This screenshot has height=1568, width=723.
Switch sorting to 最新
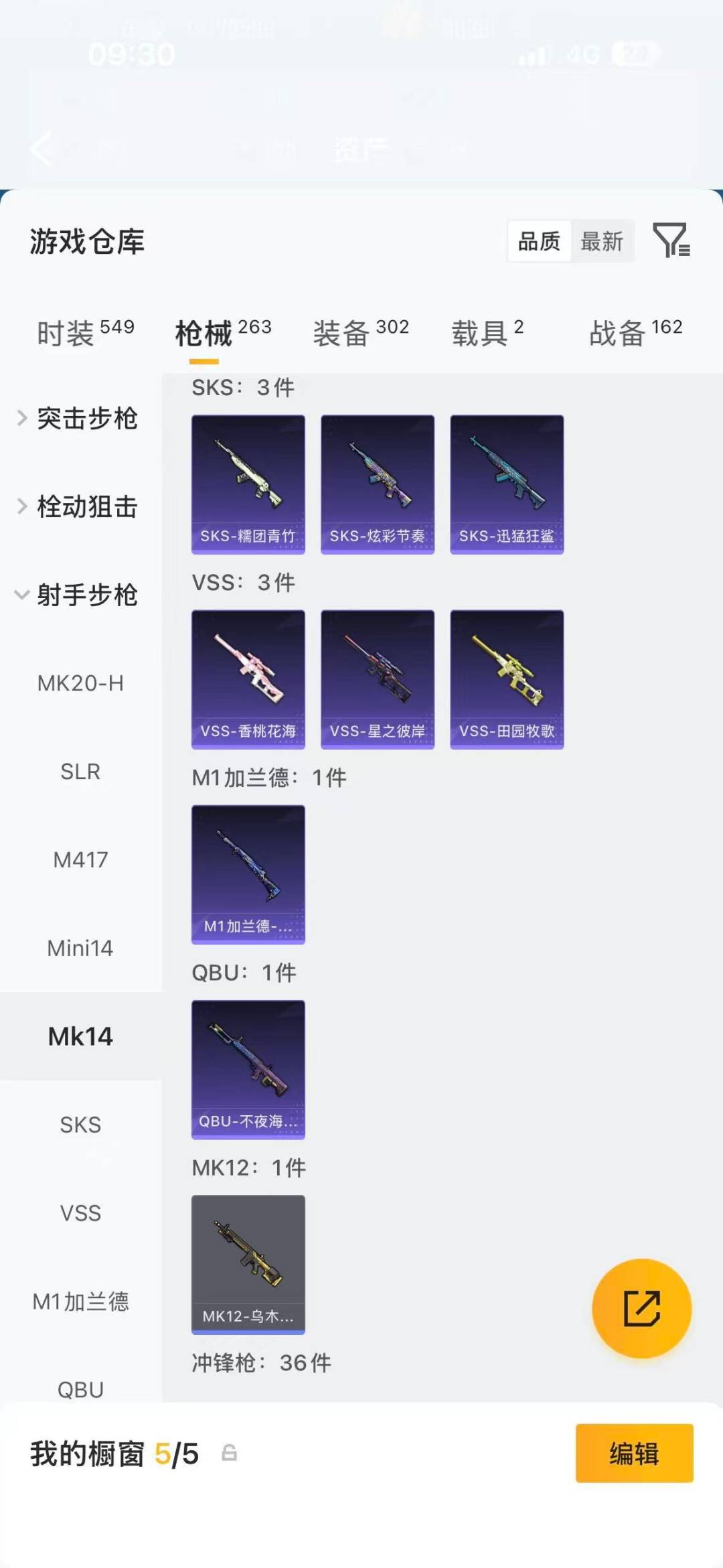click(603, 241)
